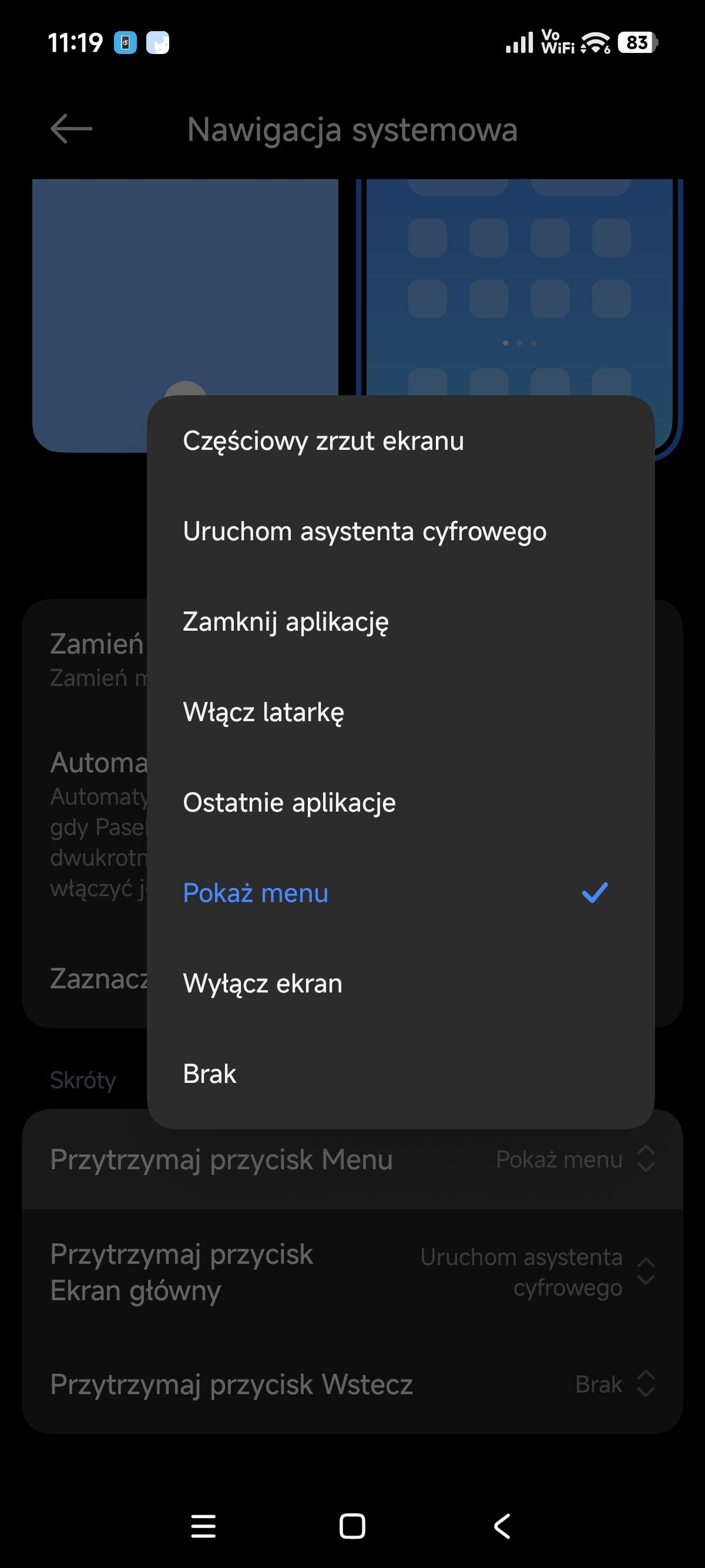The image size is (705, 1568).
Task: Tap the system back button
Action: (x=502, y=1526)
